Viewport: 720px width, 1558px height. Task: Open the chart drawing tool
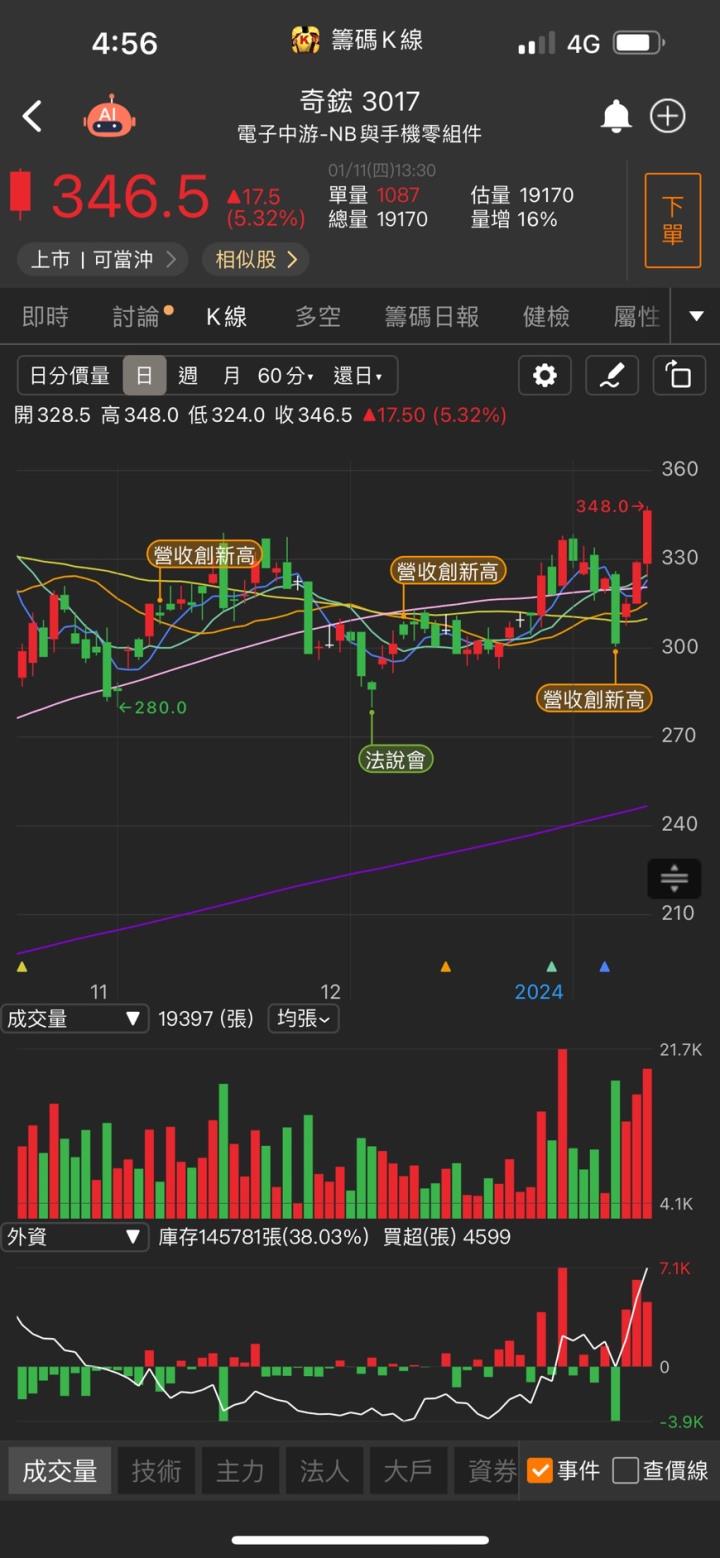(611, 376)
